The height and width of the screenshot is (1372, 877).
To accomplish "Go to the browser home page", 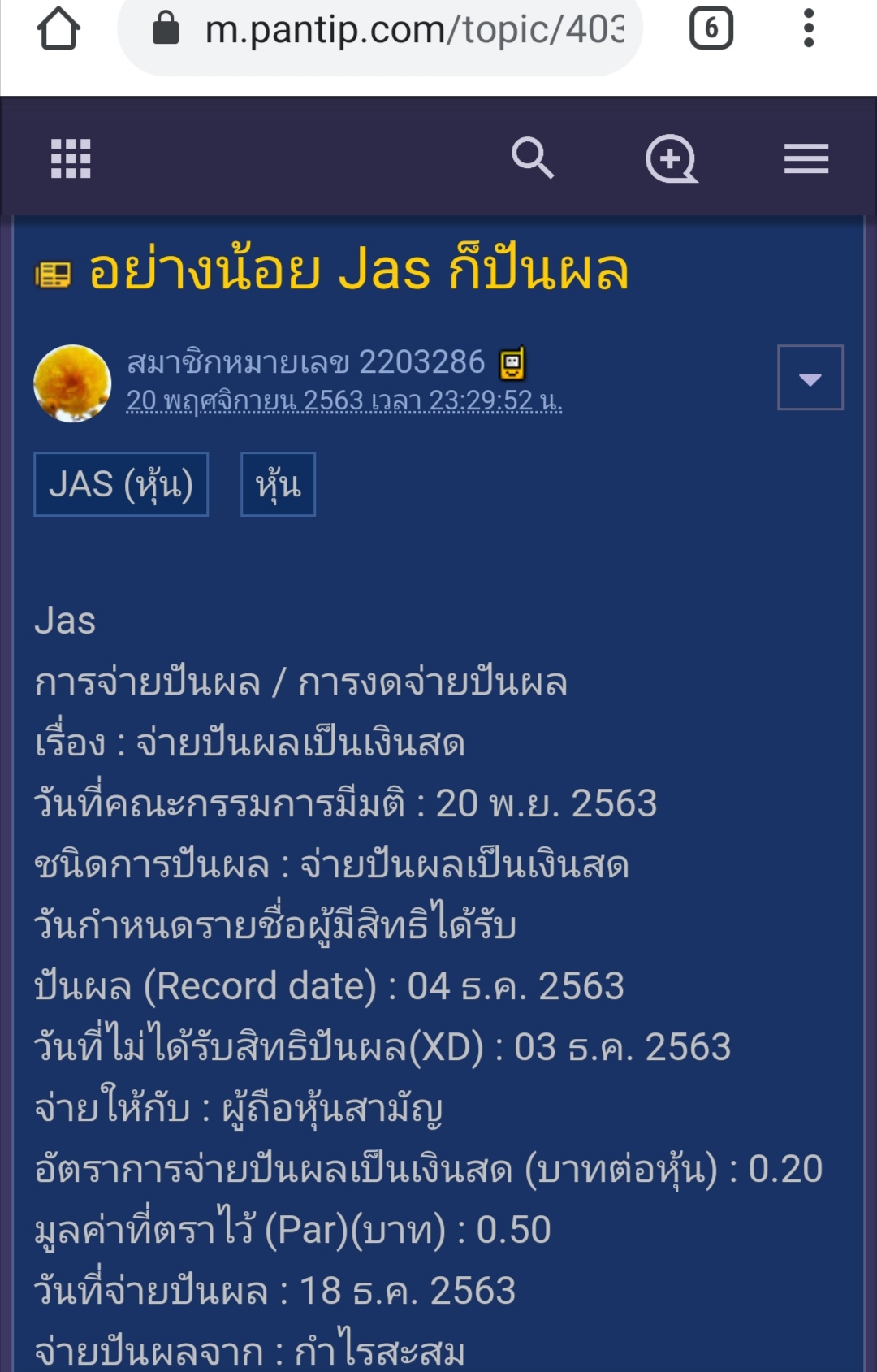I will pyautogui.click(x=58, y=29).
